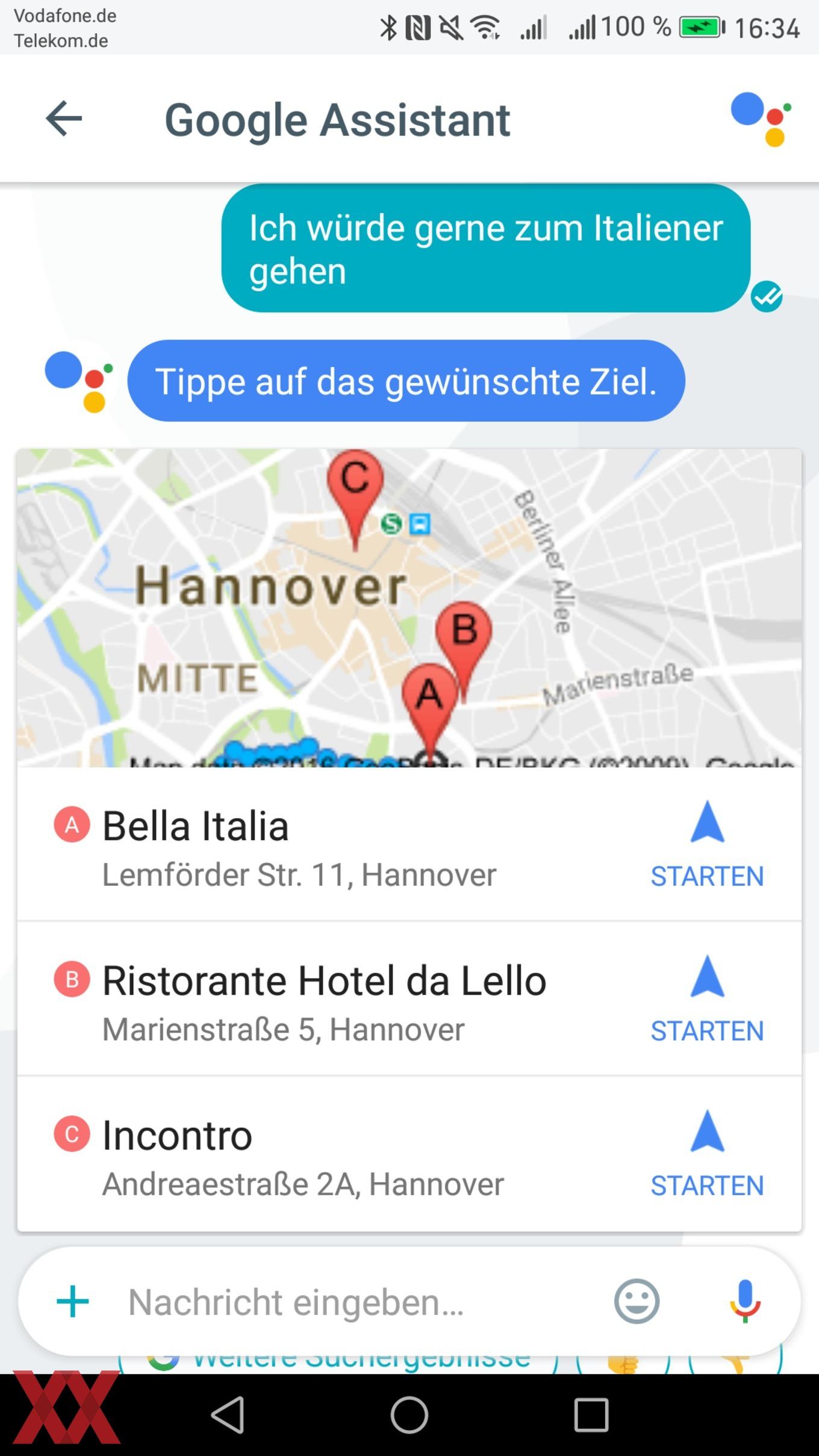Start navigation to Ristorante Hotel da Lello
This screenshot has height=1456, width=819.
707,999
